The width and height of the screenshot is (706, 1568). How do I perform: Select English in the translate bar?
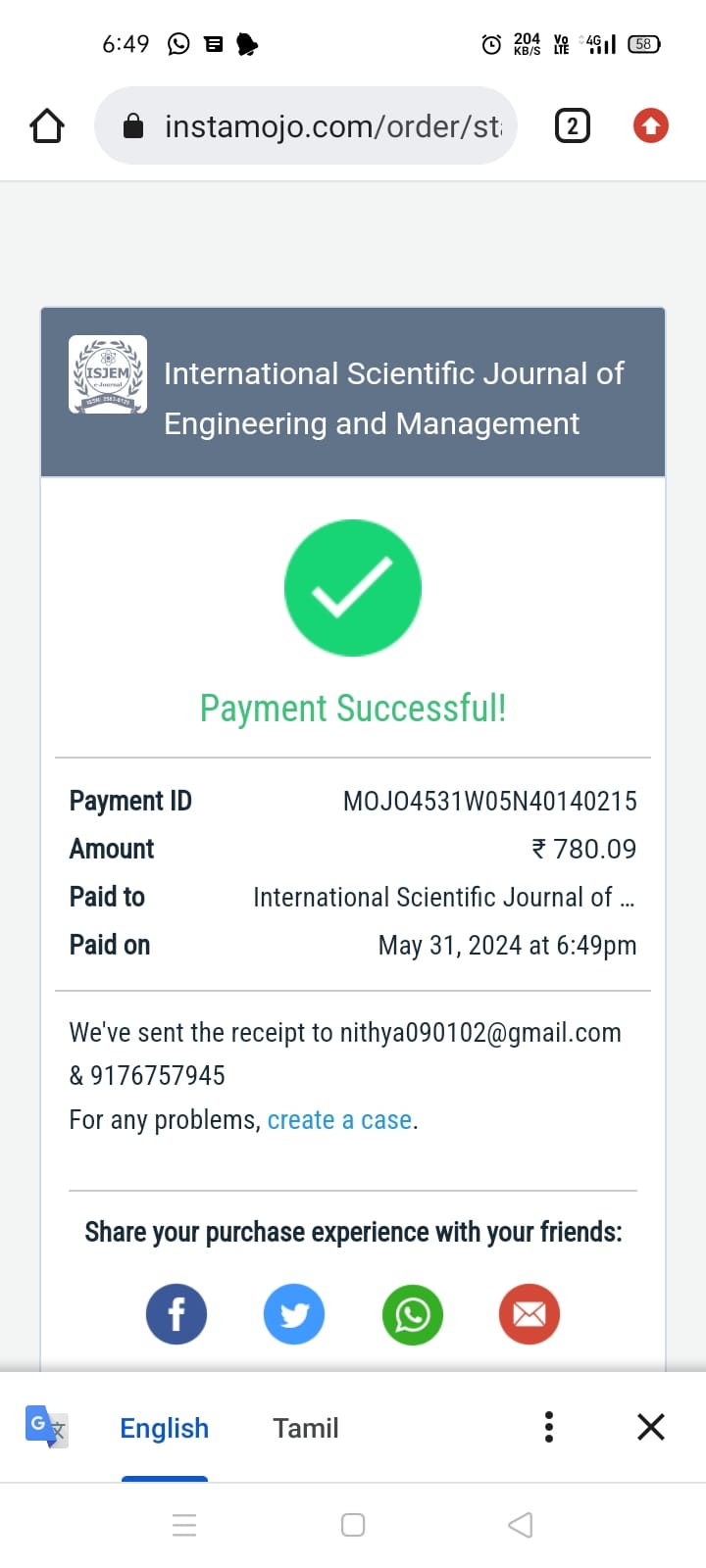coord(165,1428)
